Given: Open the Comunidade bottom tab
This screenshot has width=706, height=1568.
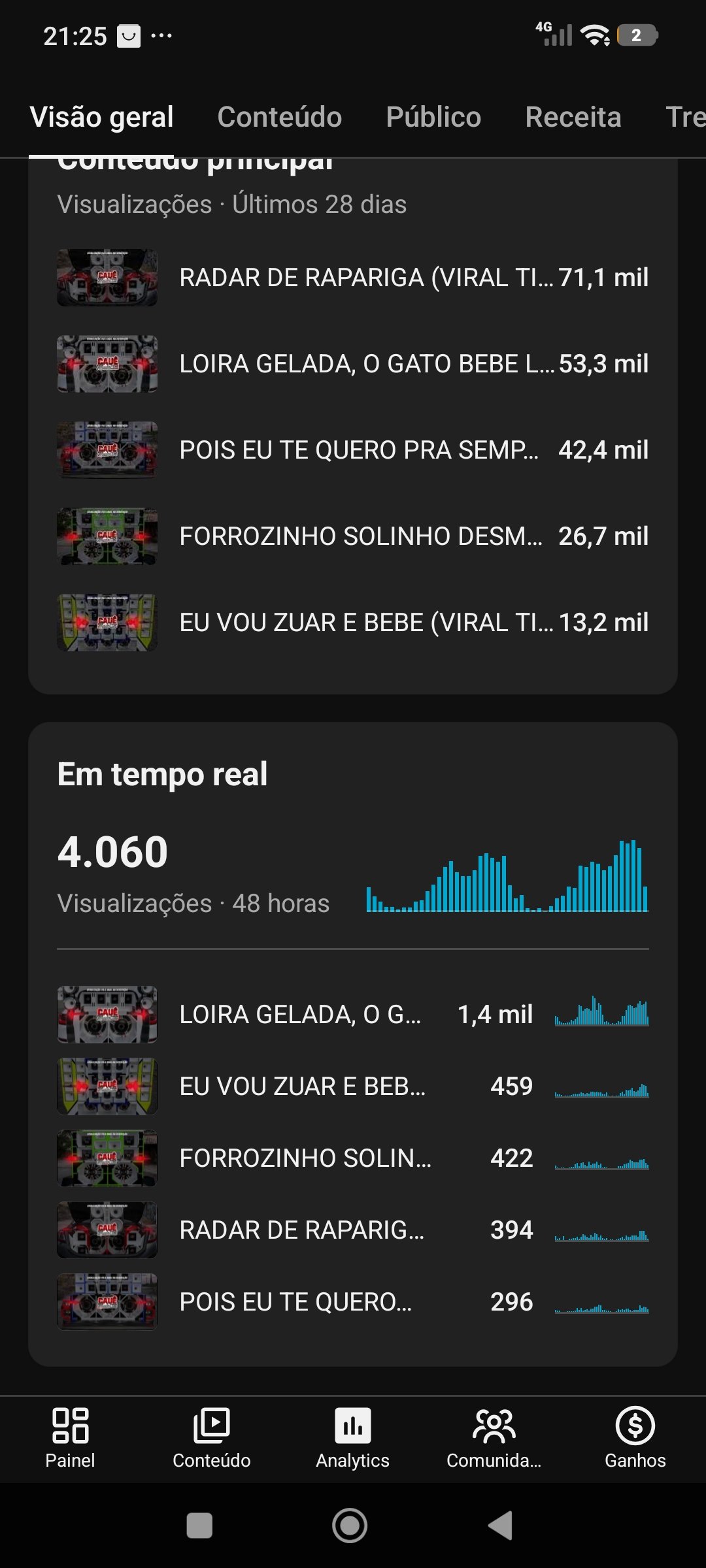Looking at the screenshot, I should [x=494, y=1438].
